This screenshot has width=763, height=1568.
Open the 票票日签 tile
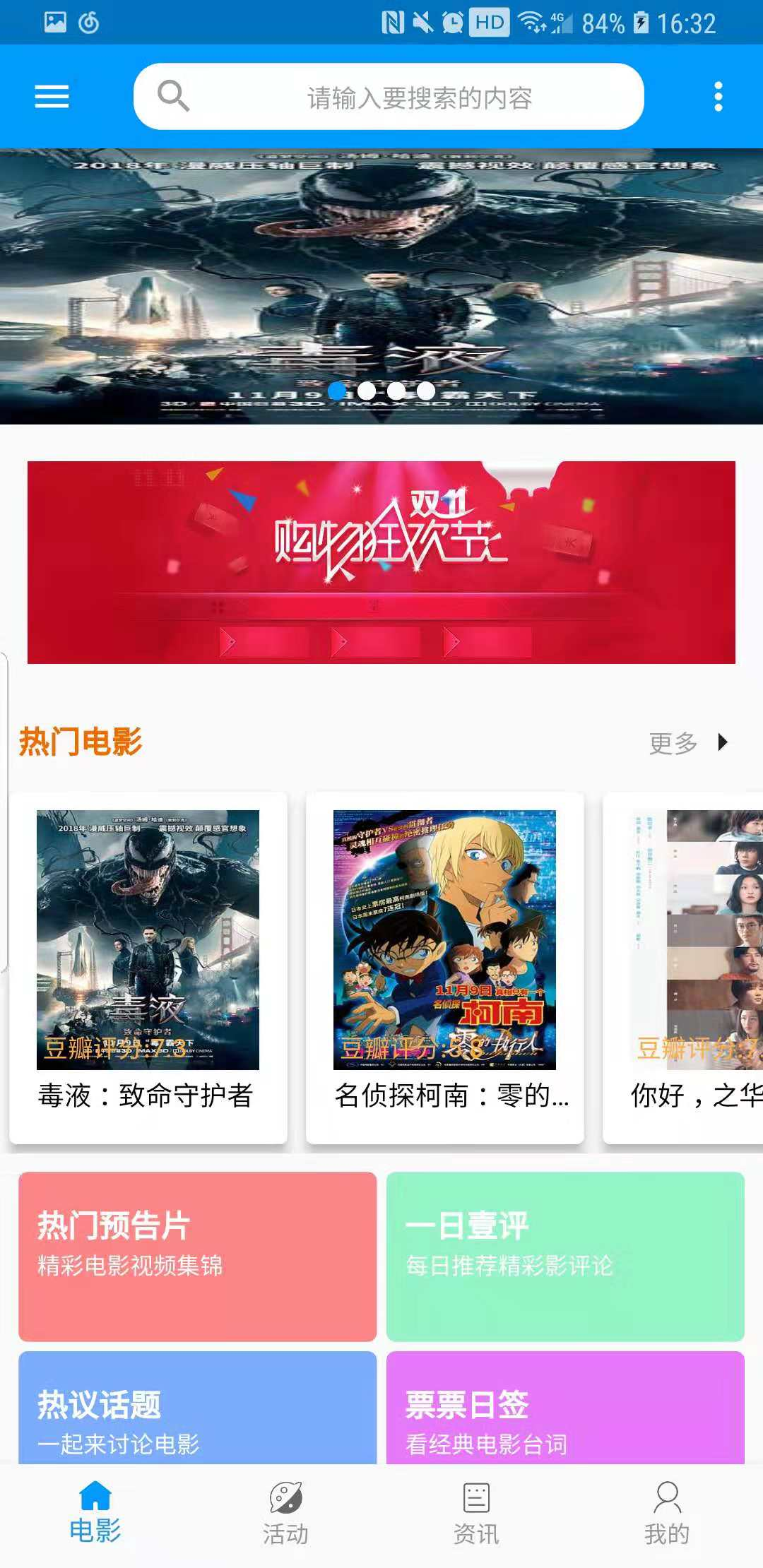coord(565,1409)
